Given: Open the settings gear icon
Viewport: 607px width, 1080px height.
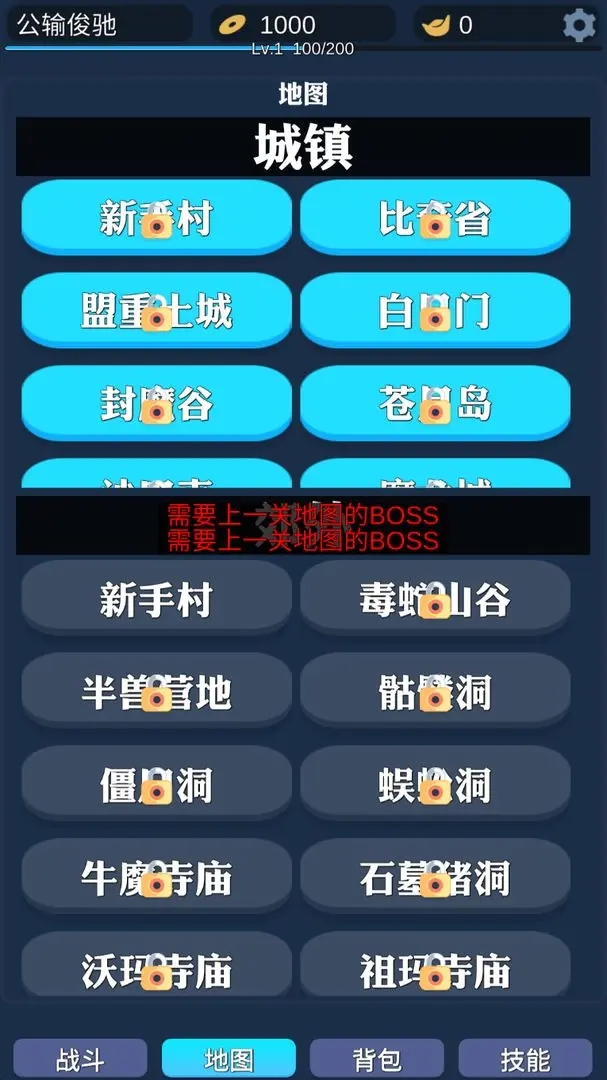Looking at the screenshot, I should point(579,25).
